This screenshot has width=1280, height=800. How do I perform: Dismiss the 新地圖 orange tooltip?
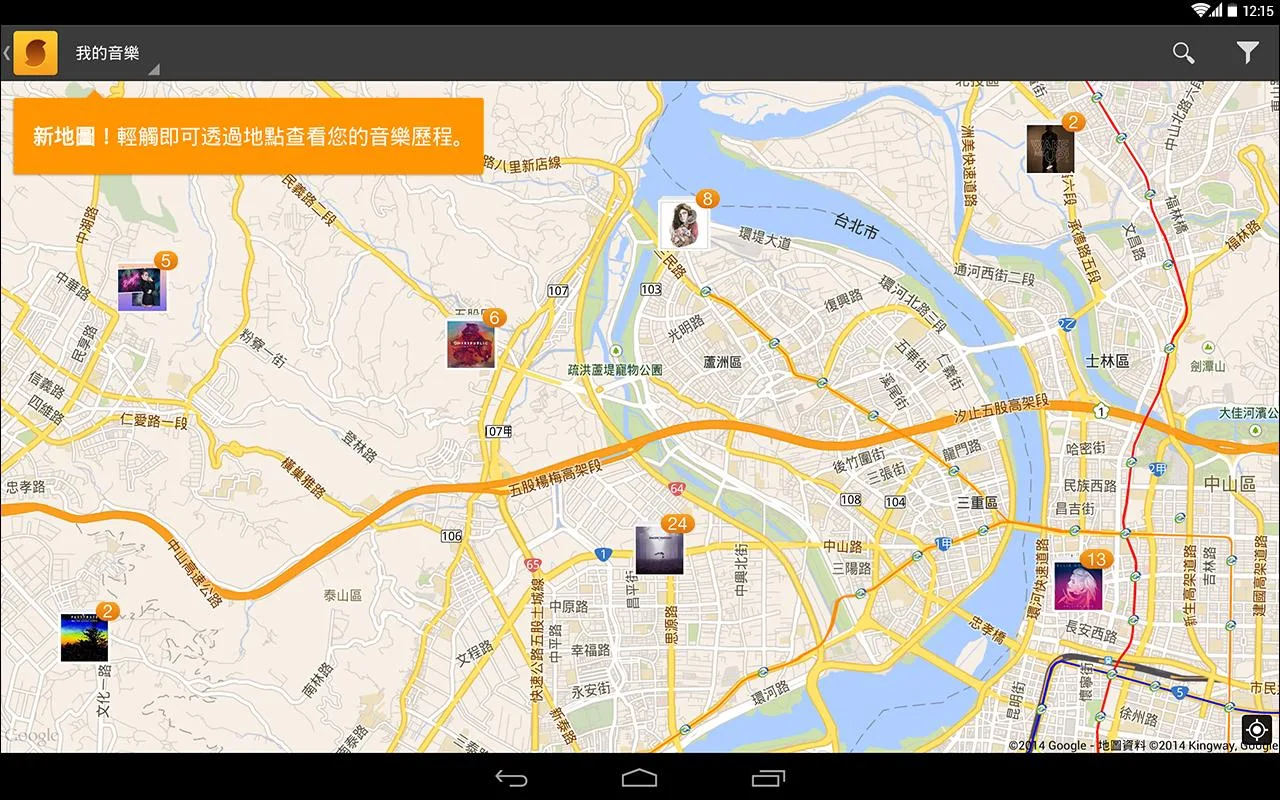coord(248,136)
